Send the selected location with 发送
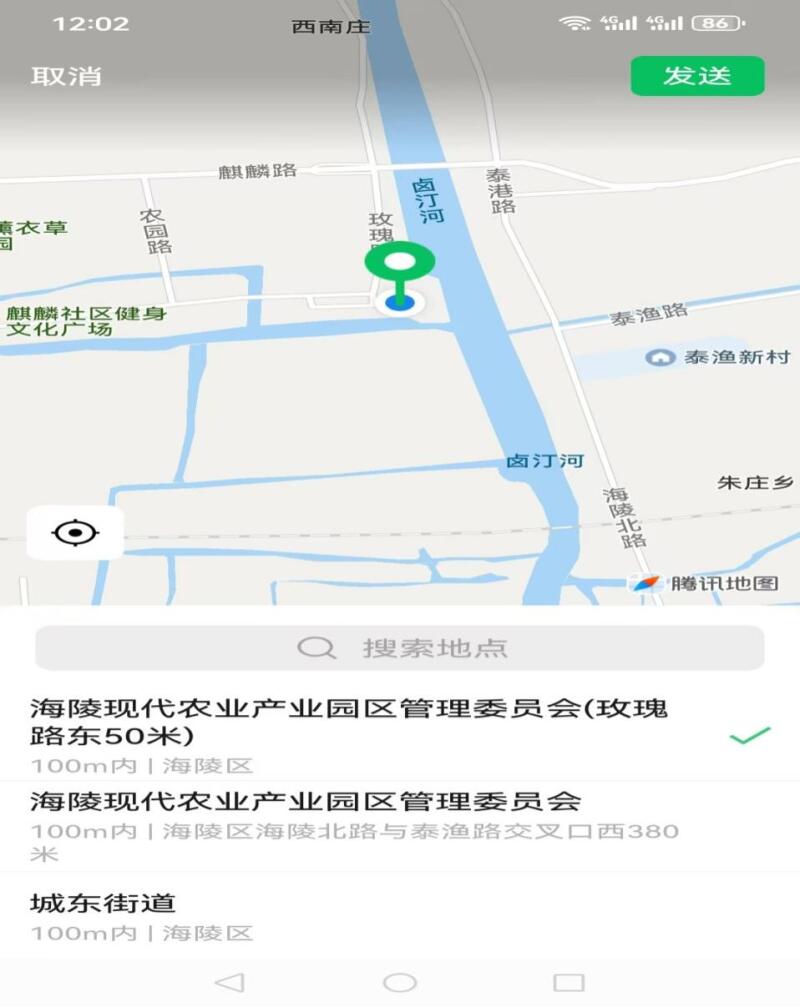 point(697,76)
